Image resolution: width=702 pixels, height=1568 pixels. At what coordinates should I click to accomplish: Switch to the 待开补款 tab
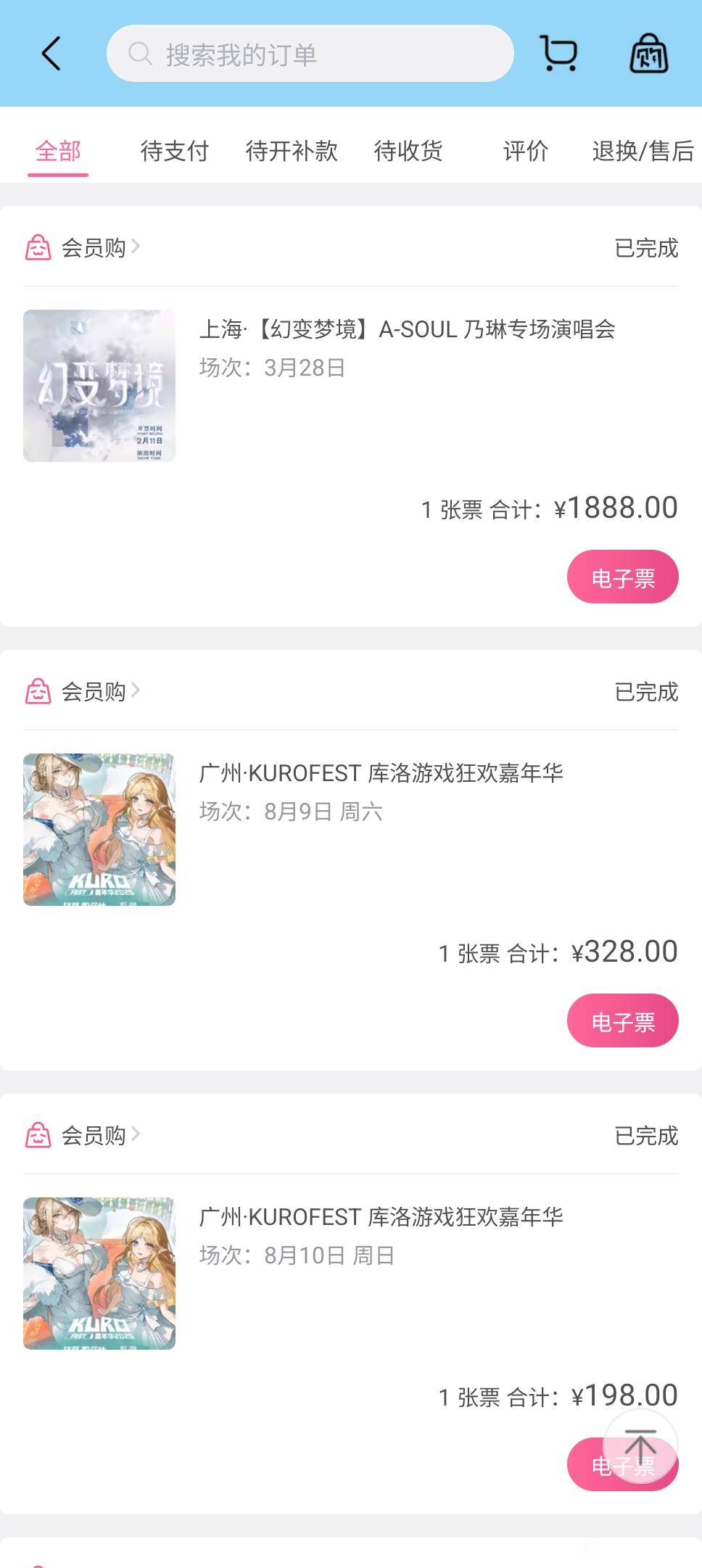point(292,151)
